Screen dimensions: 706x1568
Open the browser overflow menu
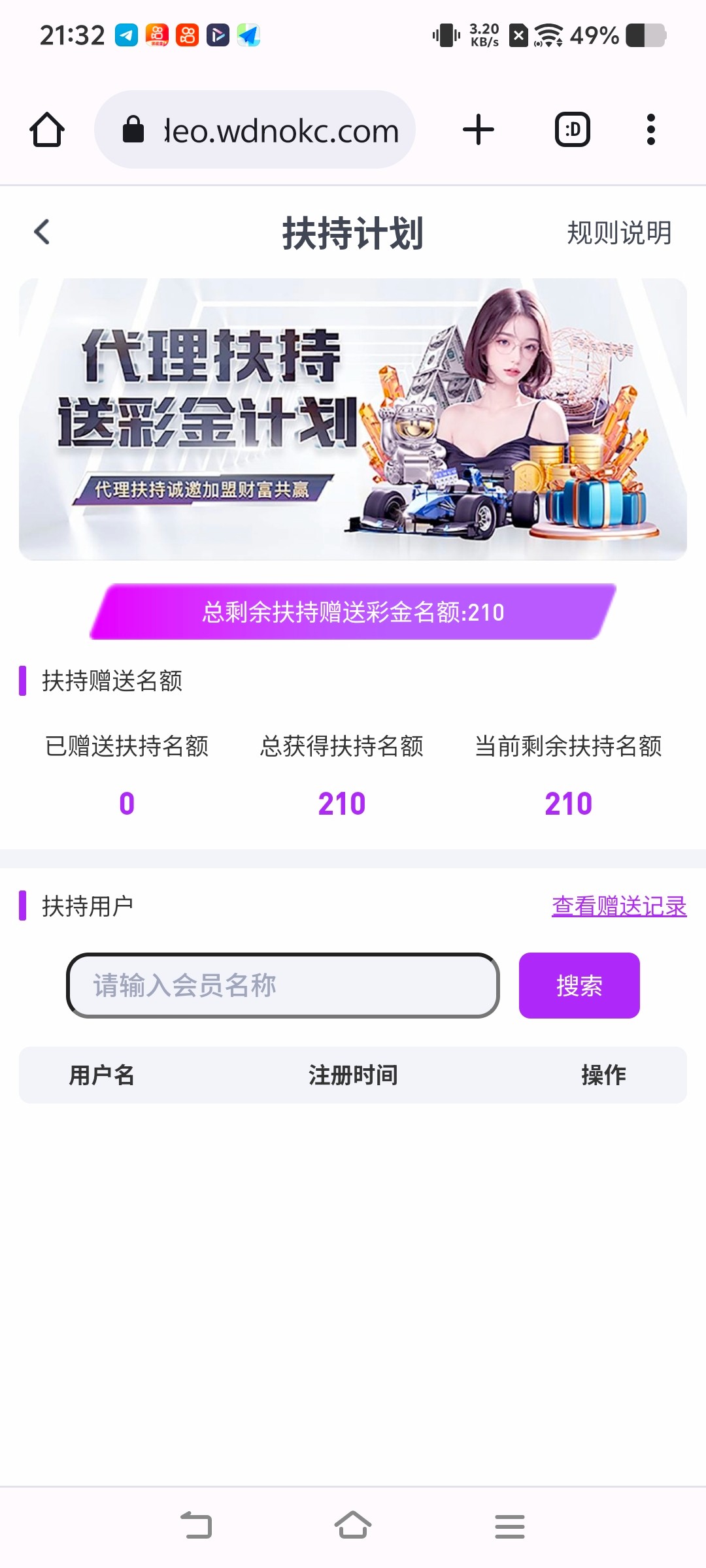click(650, 129)
